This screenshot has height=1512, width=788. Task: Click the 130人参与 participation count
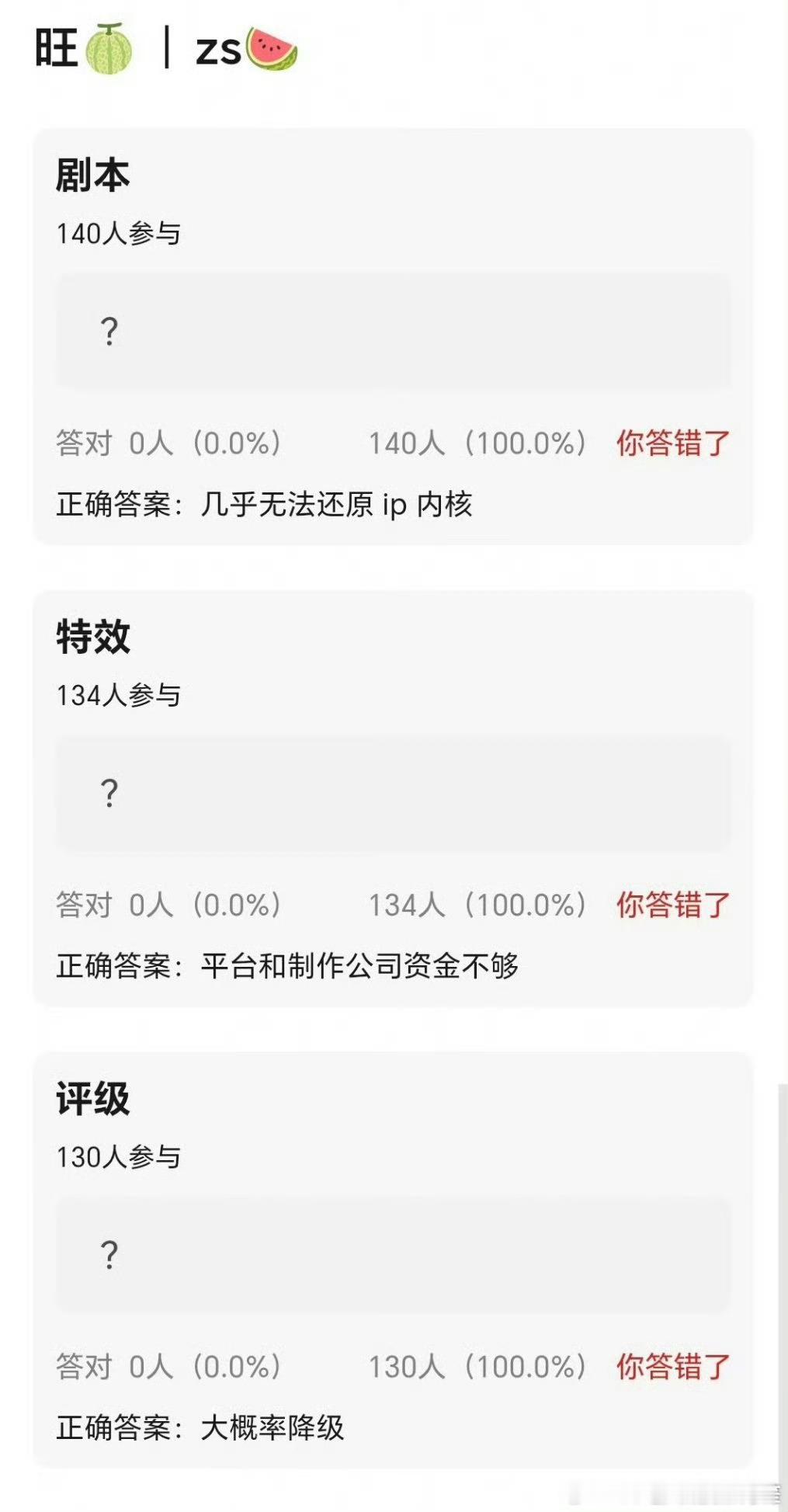[120, 1156]
